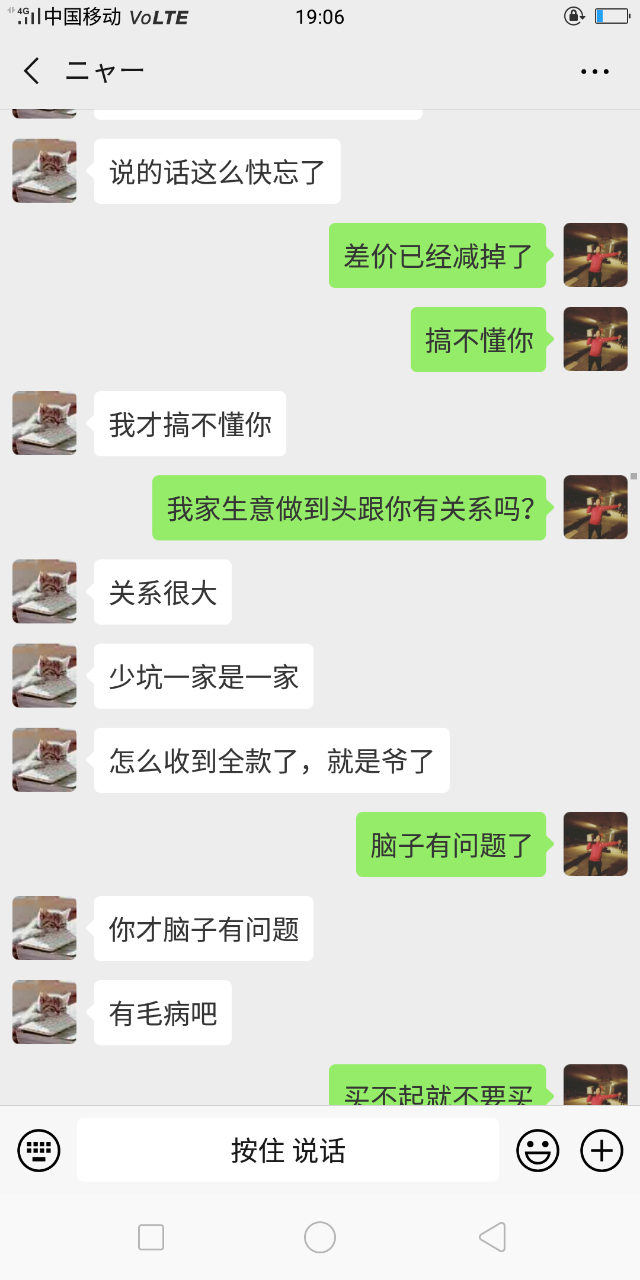Open the recent apps view
The image size is (640, 1280).
pos(151,1237)
